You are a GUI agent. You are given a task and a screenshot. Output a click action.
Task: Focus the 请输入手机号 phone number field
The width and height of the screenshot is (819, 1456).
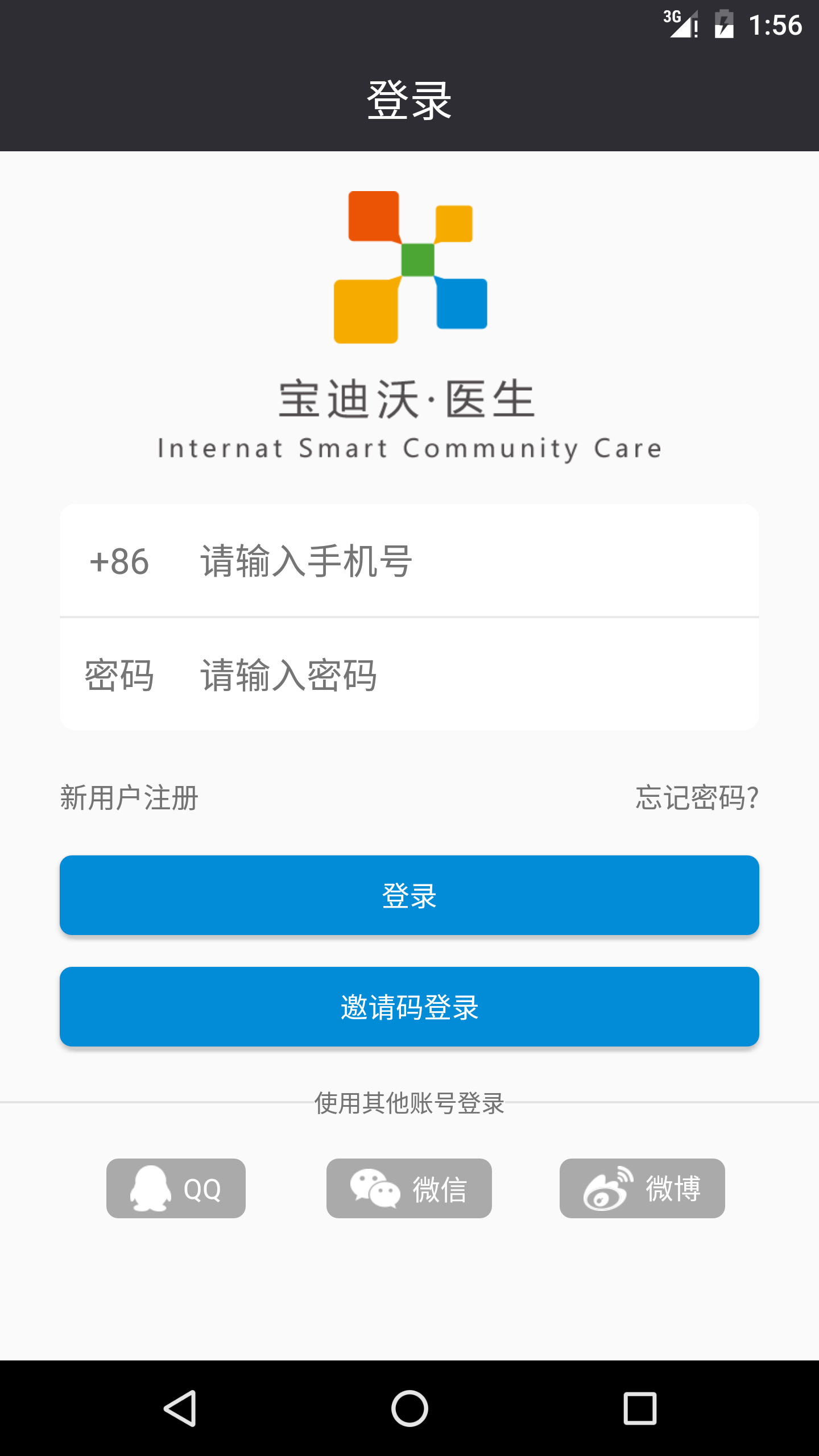pyautogui.click(x=398, y=563)
